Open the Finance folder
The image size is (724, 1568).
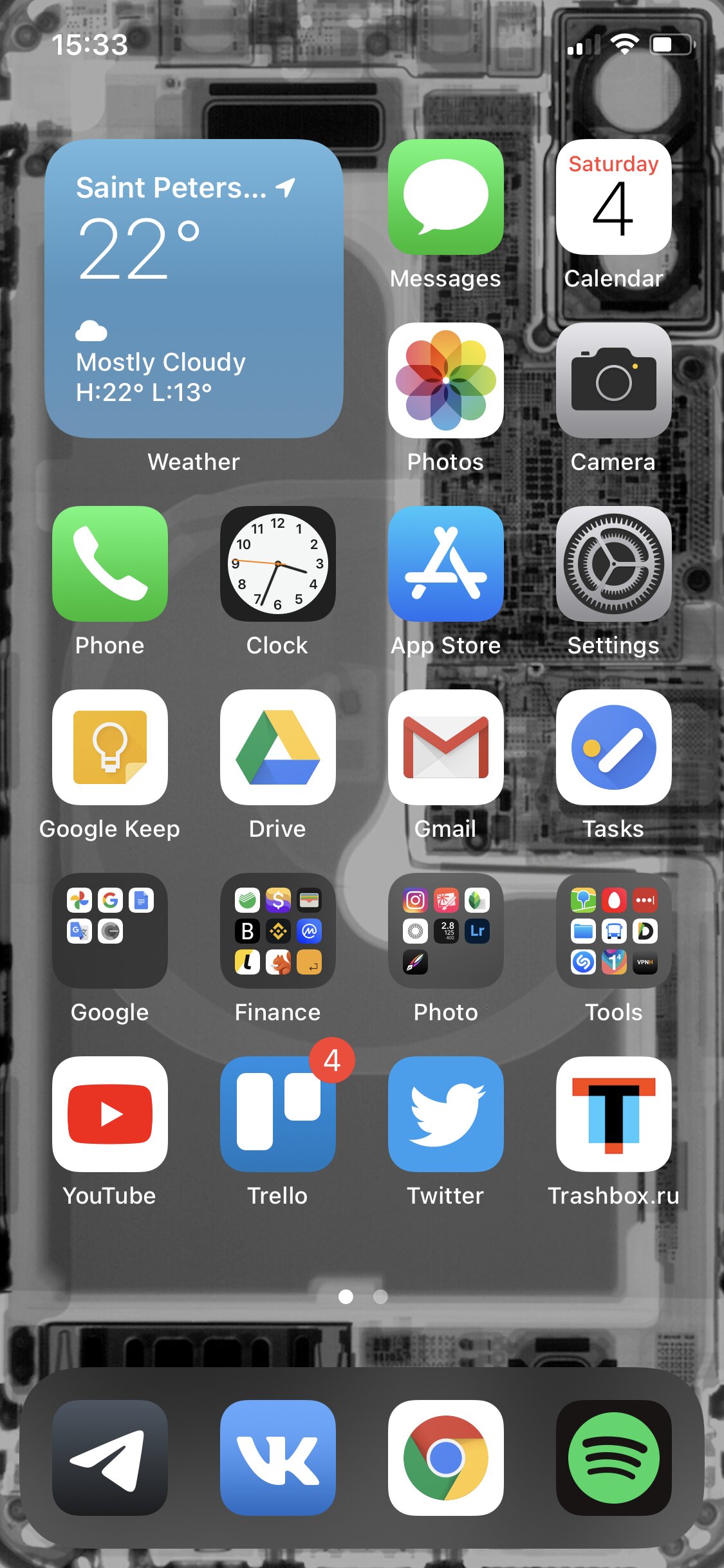point(278,931)
